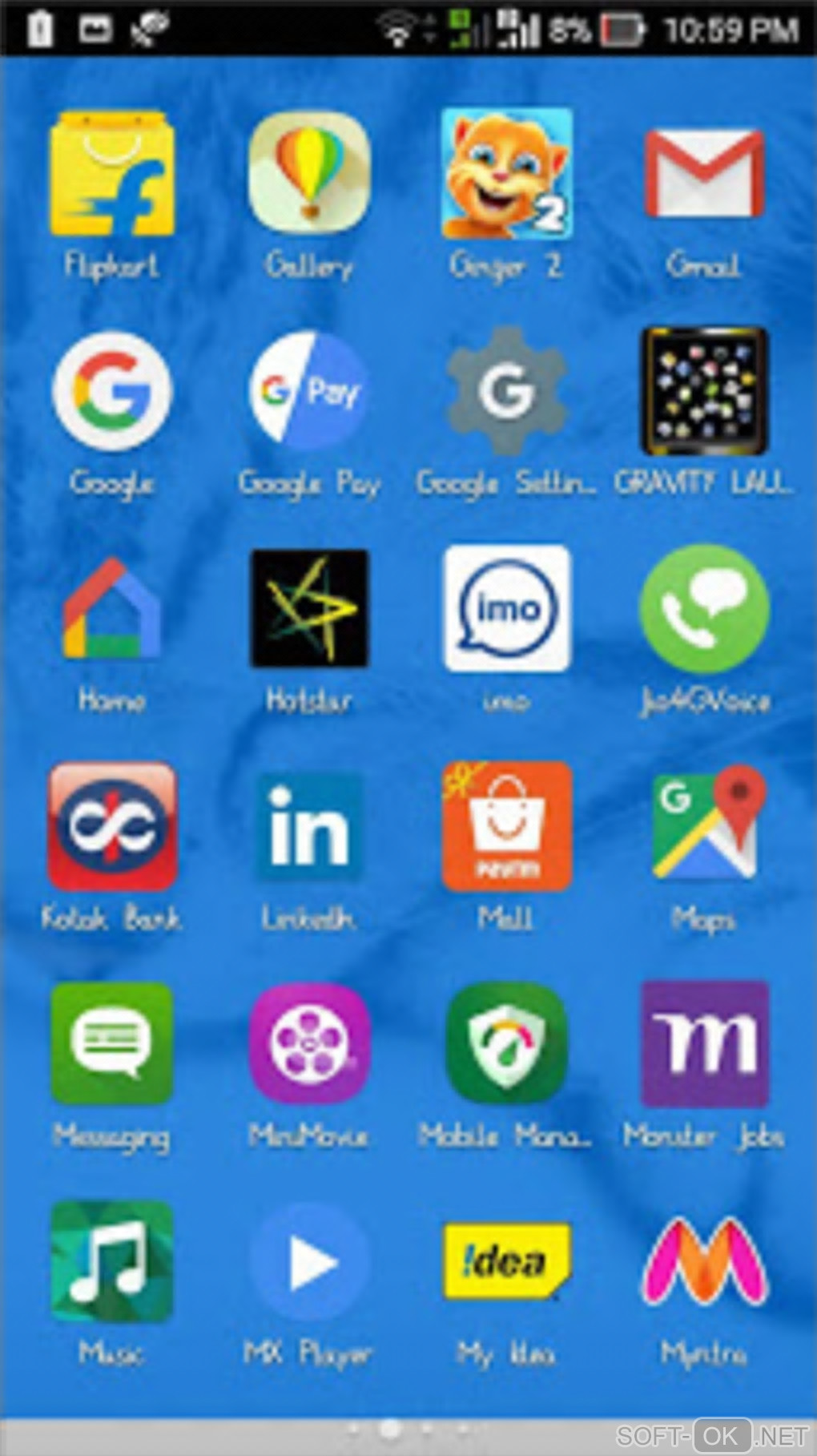The height and width of the screenshot is (1456, 817).
Task: Open the Flipkart app
Action: 111,173
